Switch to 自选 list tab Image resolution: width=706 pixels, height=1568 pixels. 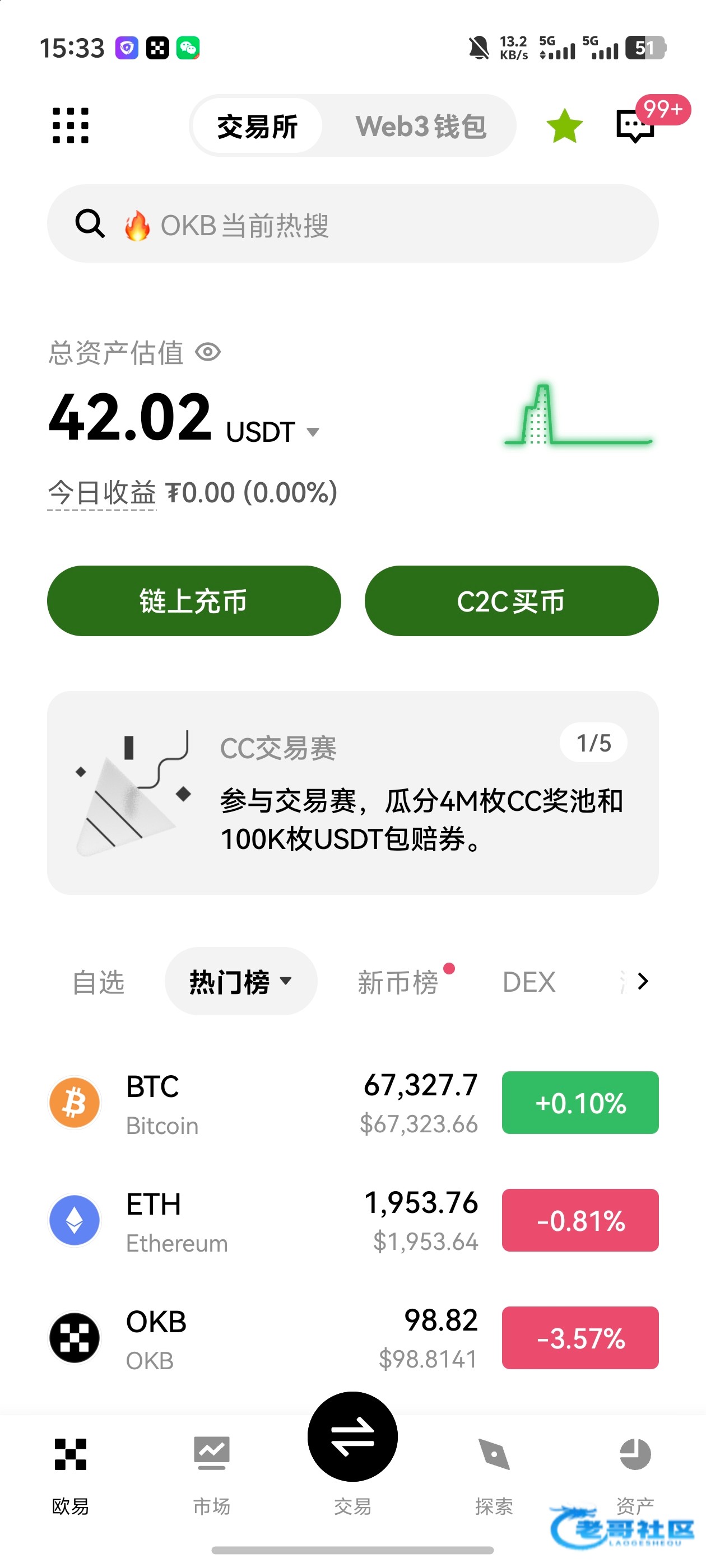98,981
